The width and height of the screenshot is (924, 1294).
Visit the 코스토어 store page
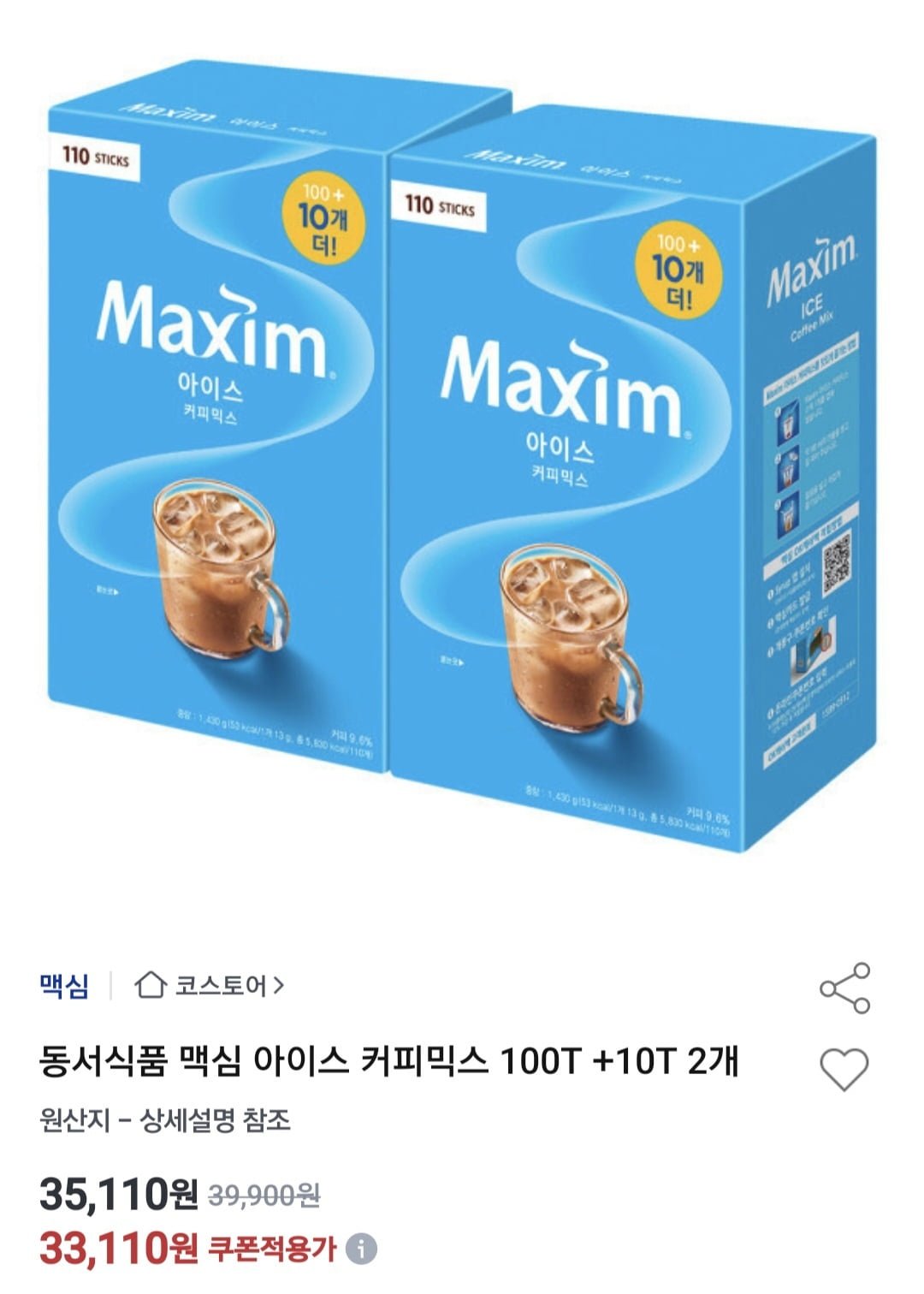click(210, 986)
